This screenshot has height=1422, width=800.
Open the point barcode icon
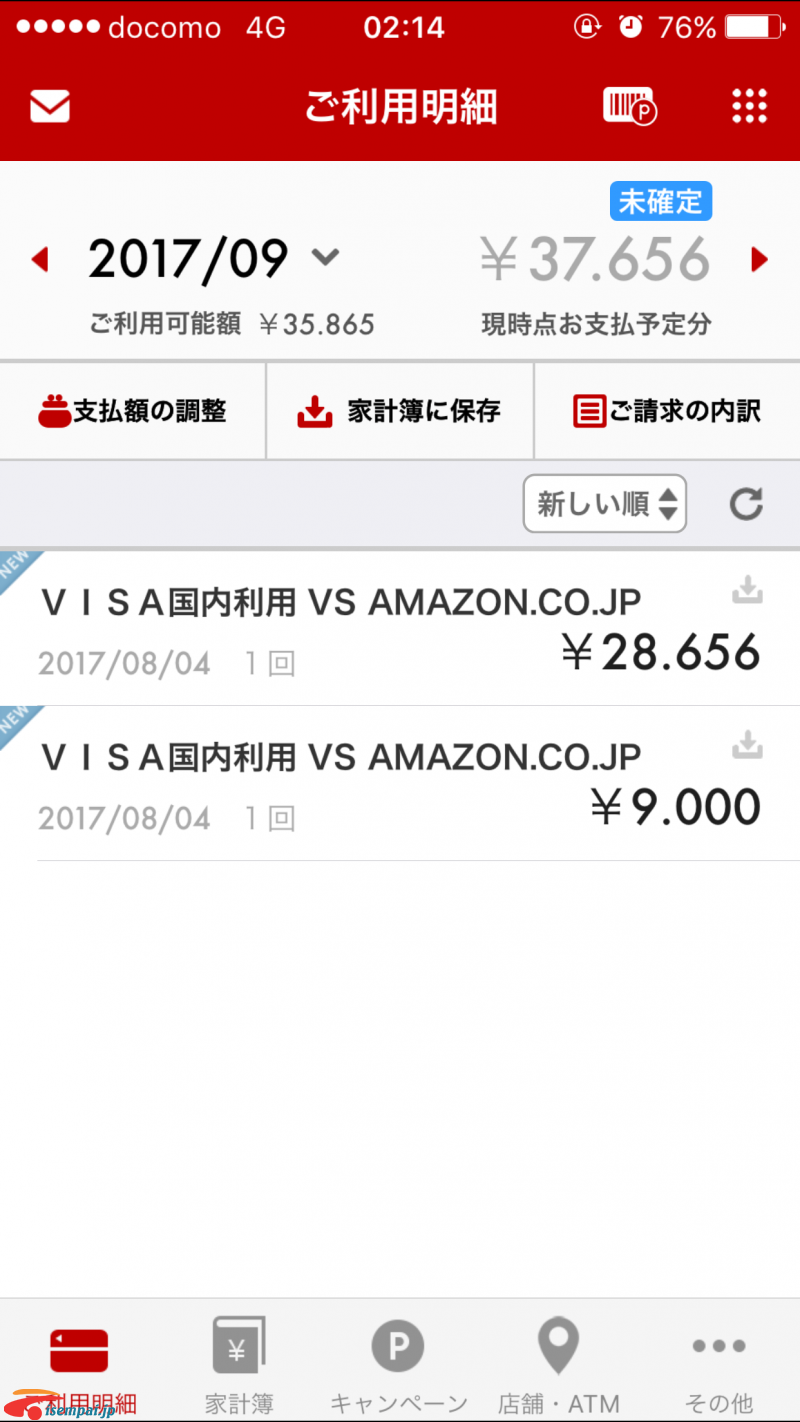click(x=629, y=106)
